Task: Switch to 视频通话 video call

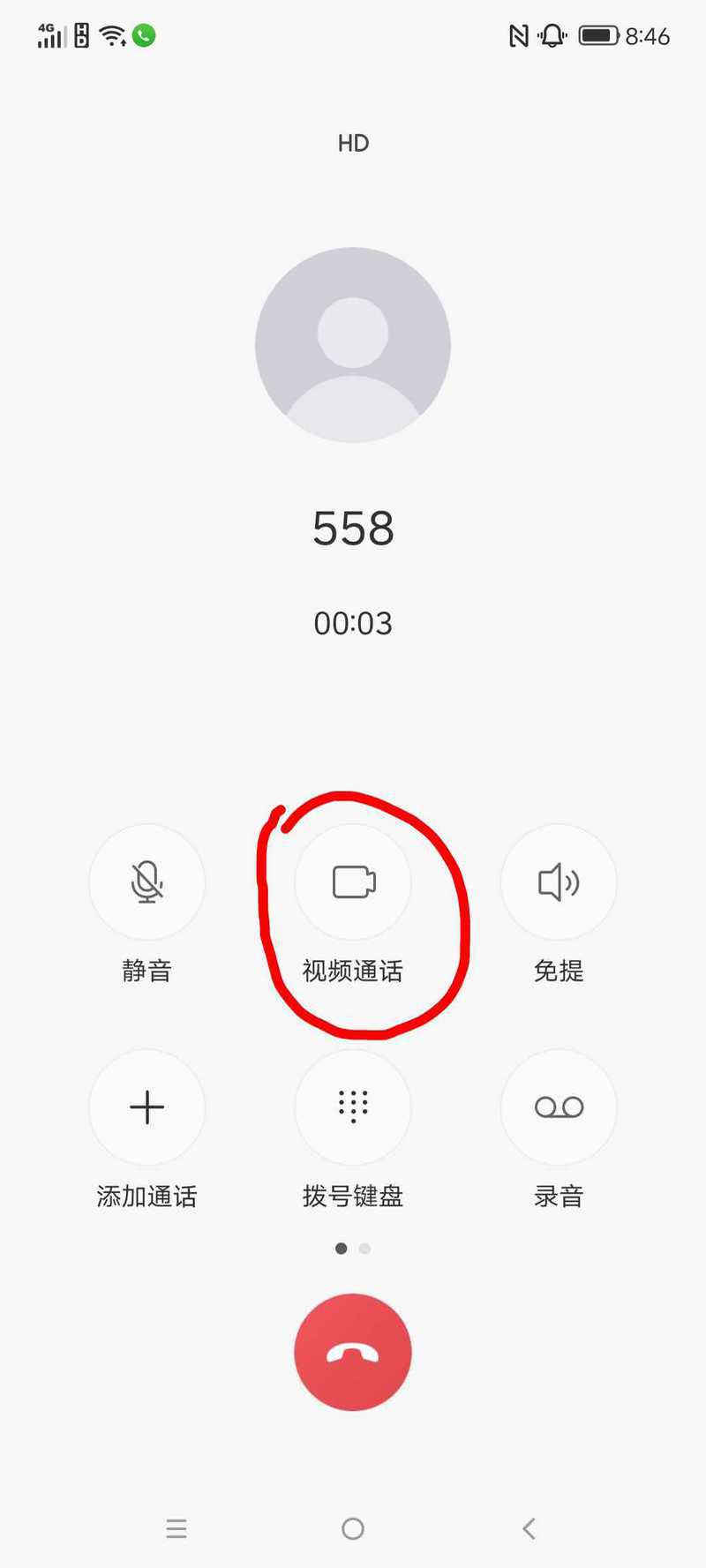Action: point(353,882)
